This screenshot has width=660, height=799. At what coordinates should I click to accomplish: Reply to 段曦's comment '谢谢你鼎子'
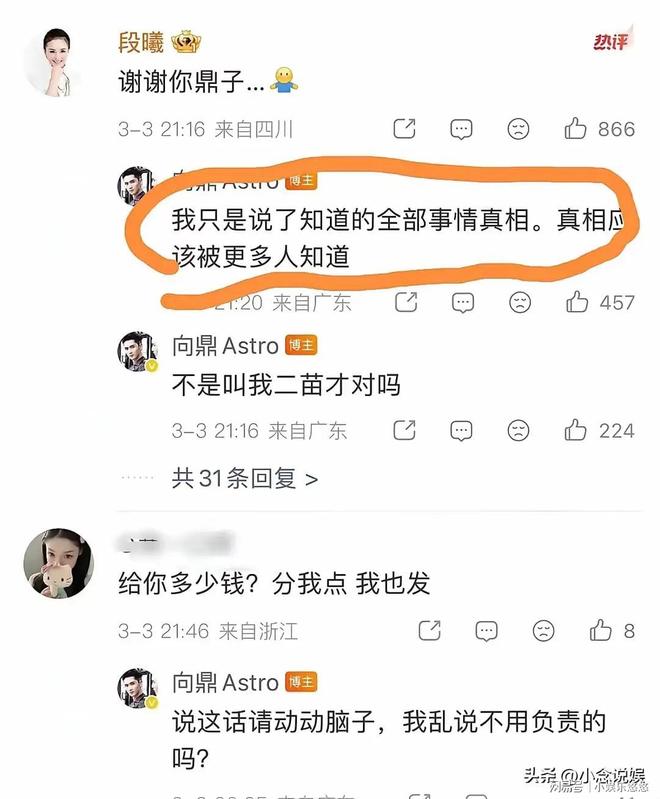pos(461,128)
